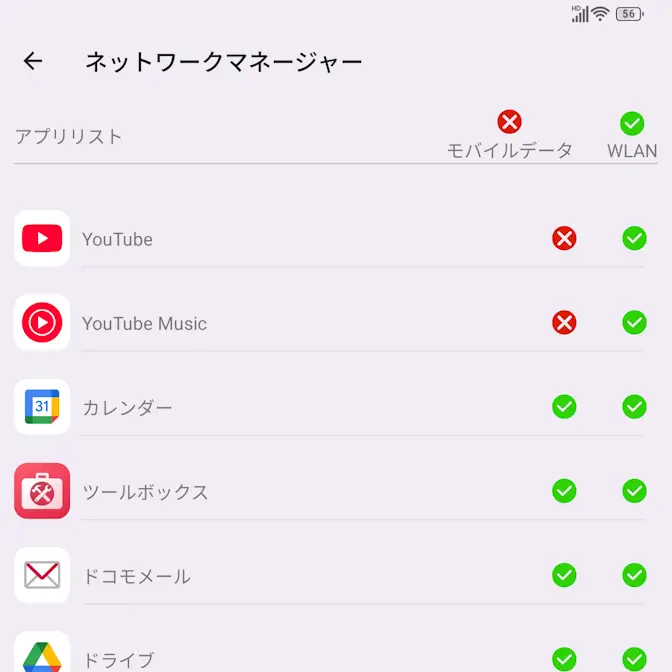This screenshot has height=672, width=672.
Task: Turn off WLAN for YouTube Music
Action: coord(634,323)
